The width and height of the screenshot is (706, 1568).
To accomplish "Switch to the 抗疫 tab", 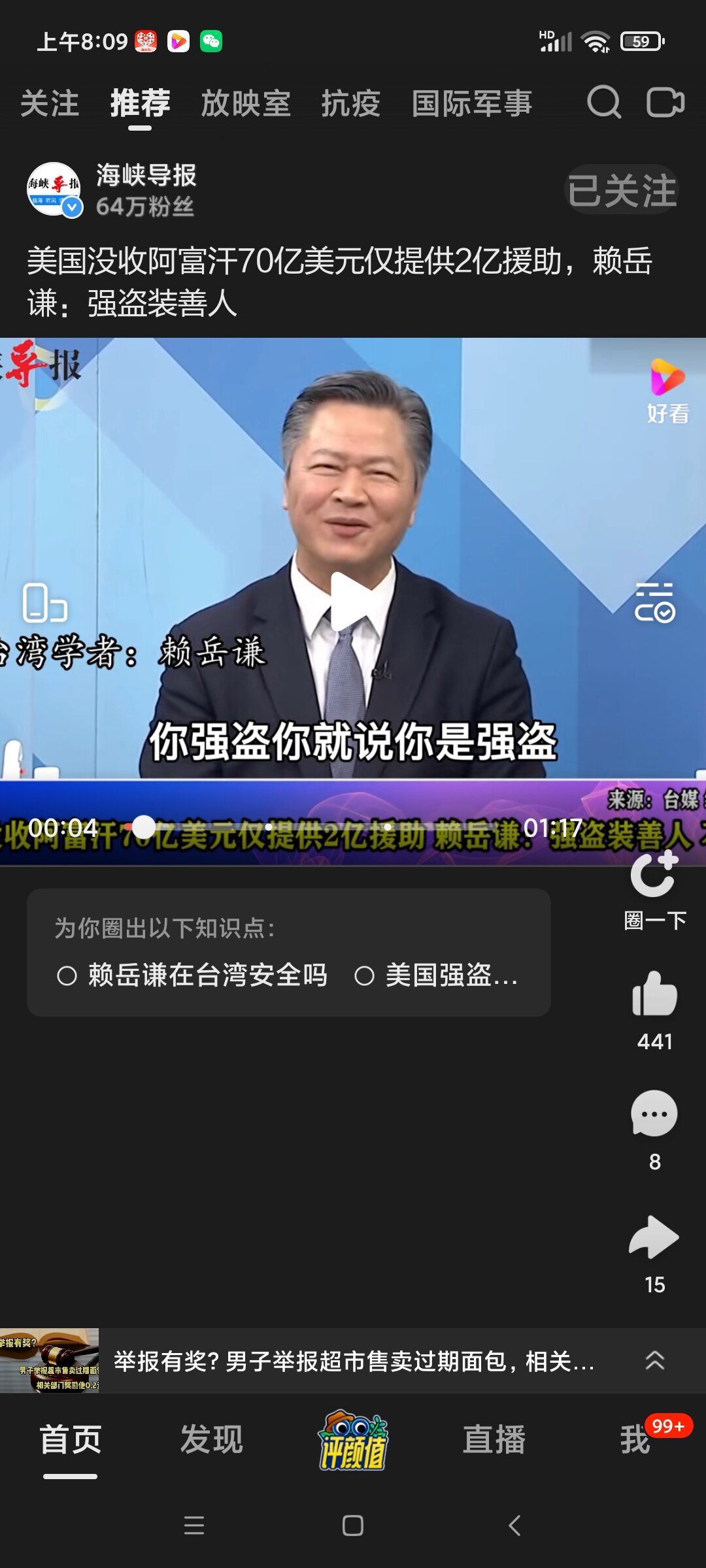I will tap(350, 104).
